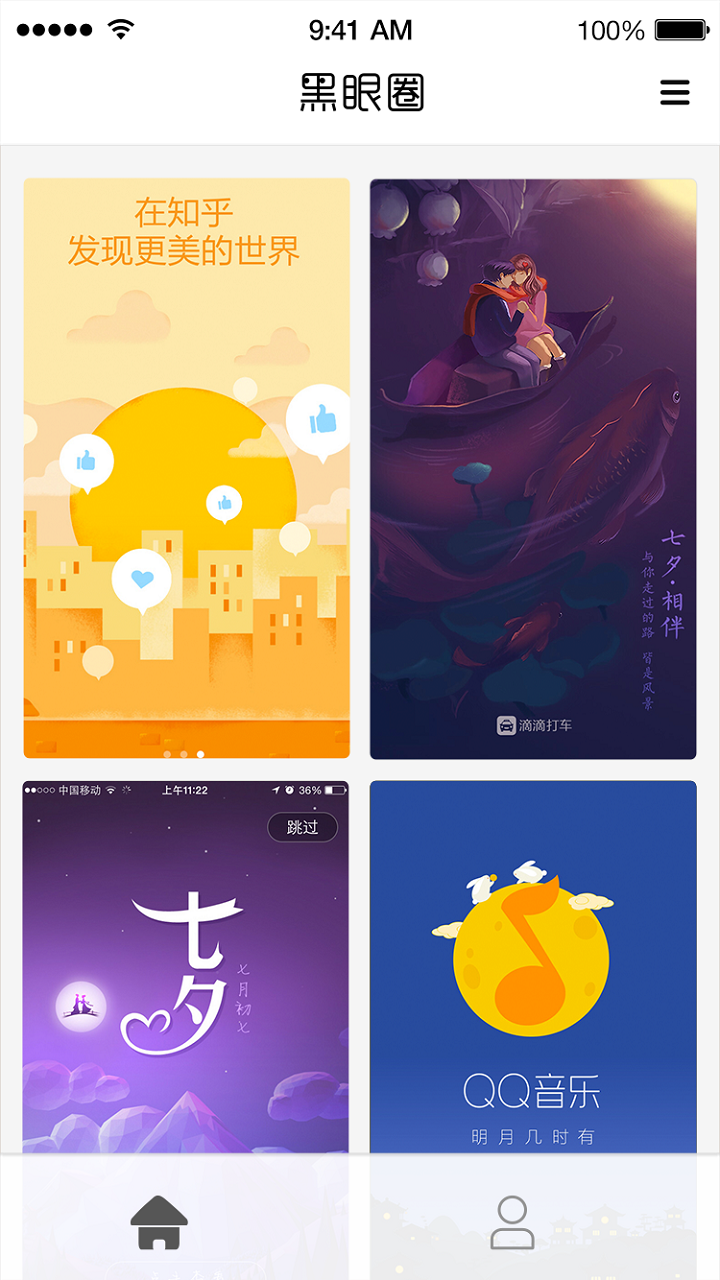
Task: Open the 在知乎 发现更美的世界 card
Action: click(187, 468)
